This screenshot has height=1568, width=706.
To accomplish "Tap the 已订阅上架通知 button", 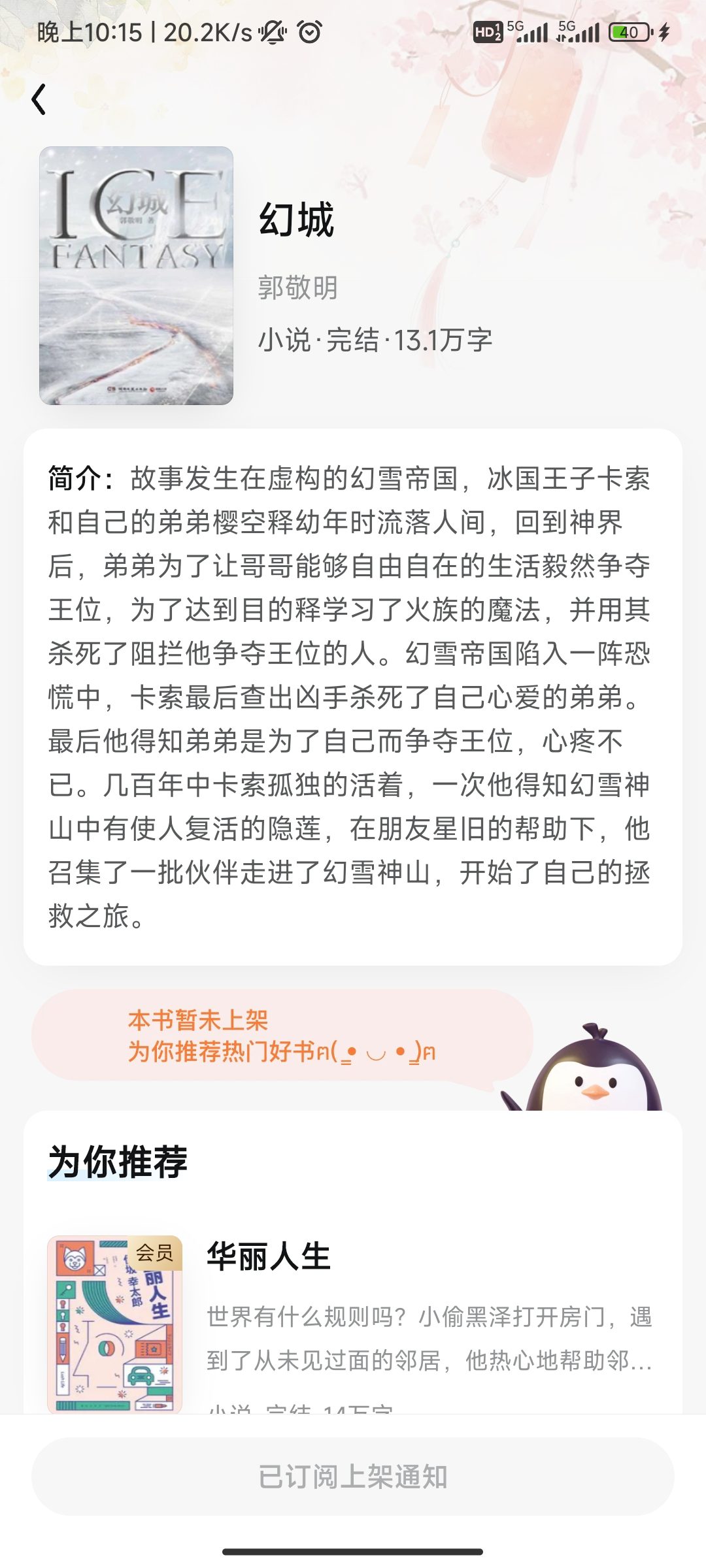I will coord(353,1477).
